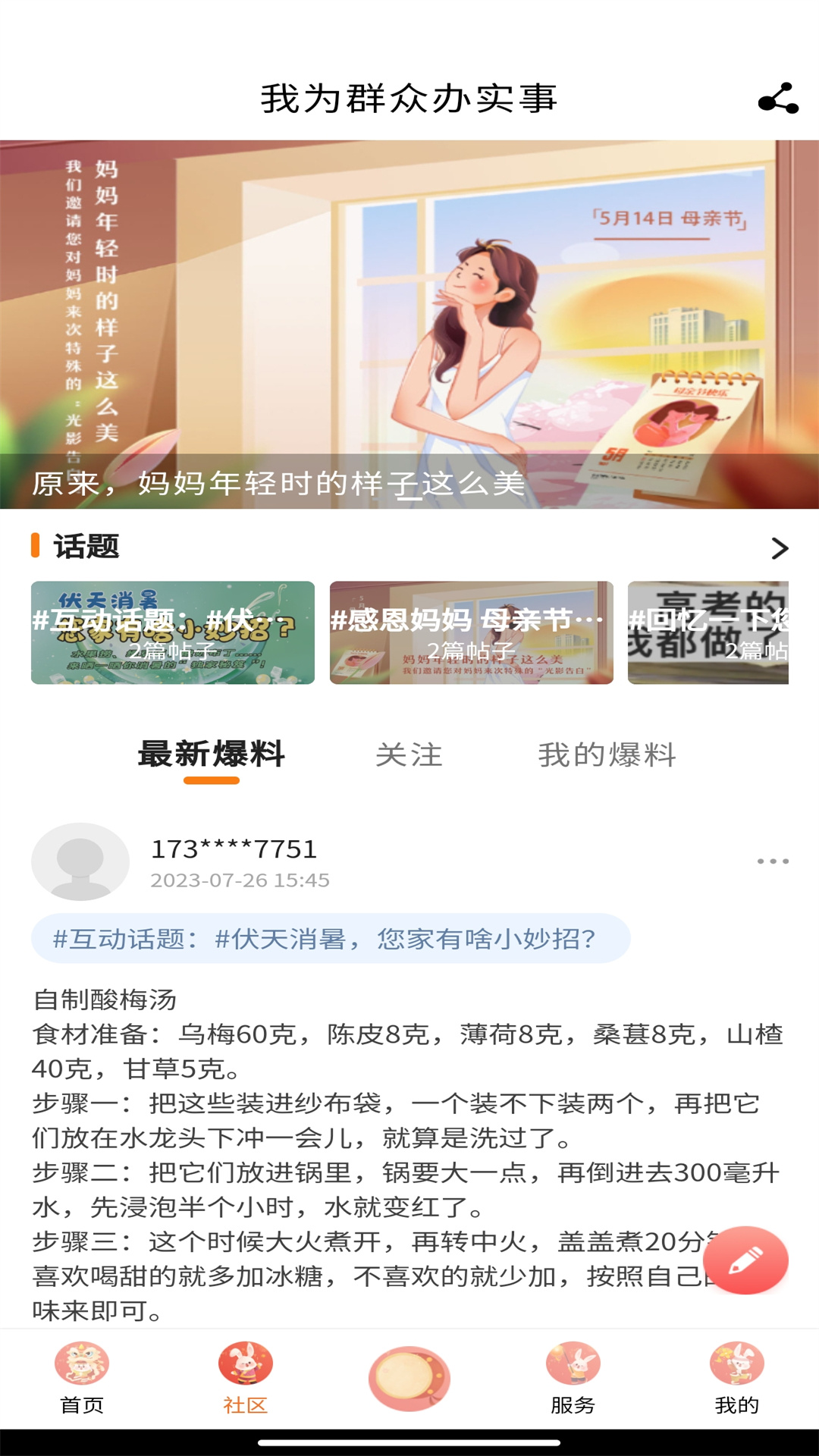
Task: Open the 回忆一下 topic card on the right
Action: pos(720,632)
